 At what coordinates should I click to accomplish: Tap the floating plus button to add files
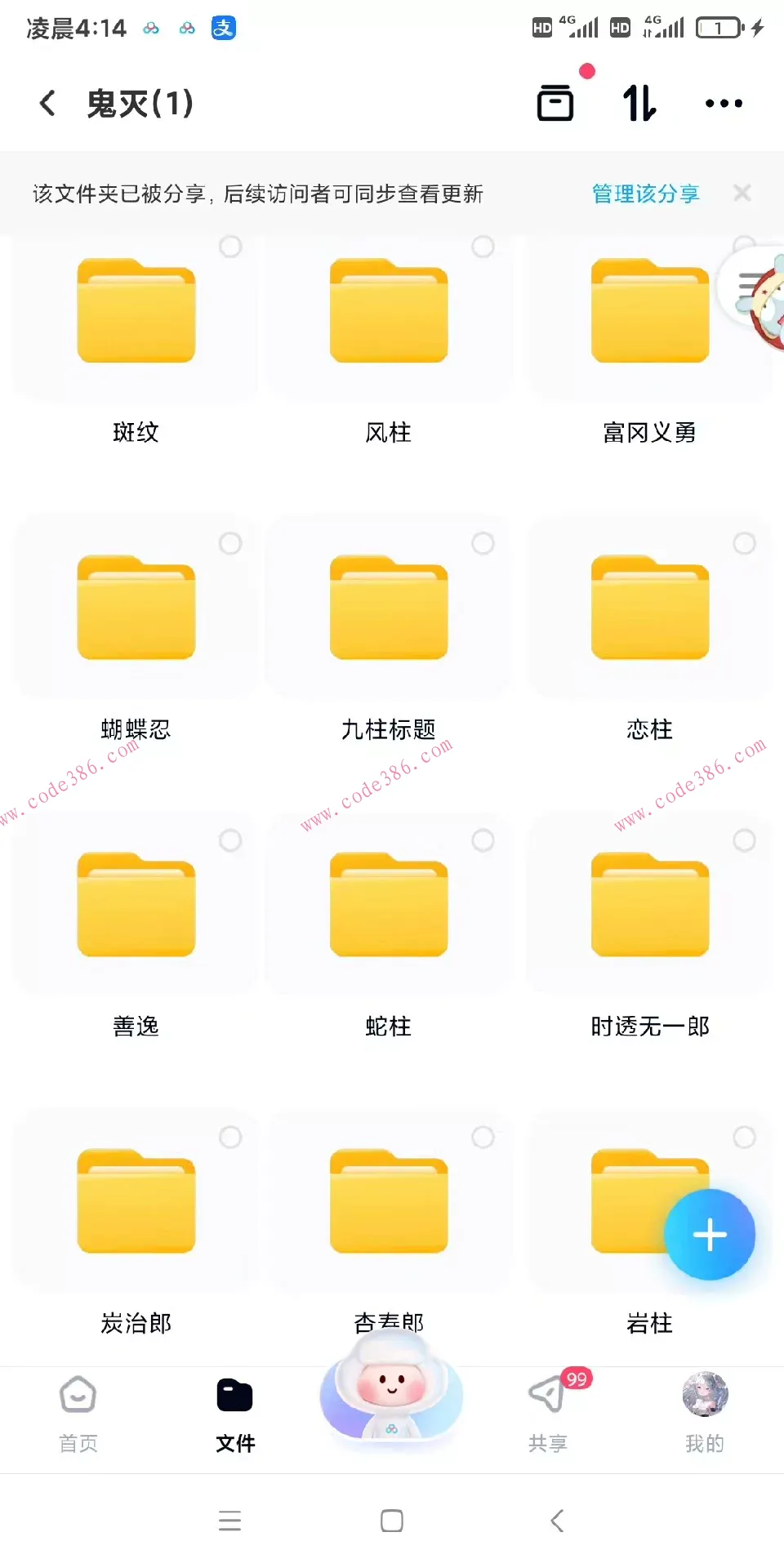point(709,1234)
